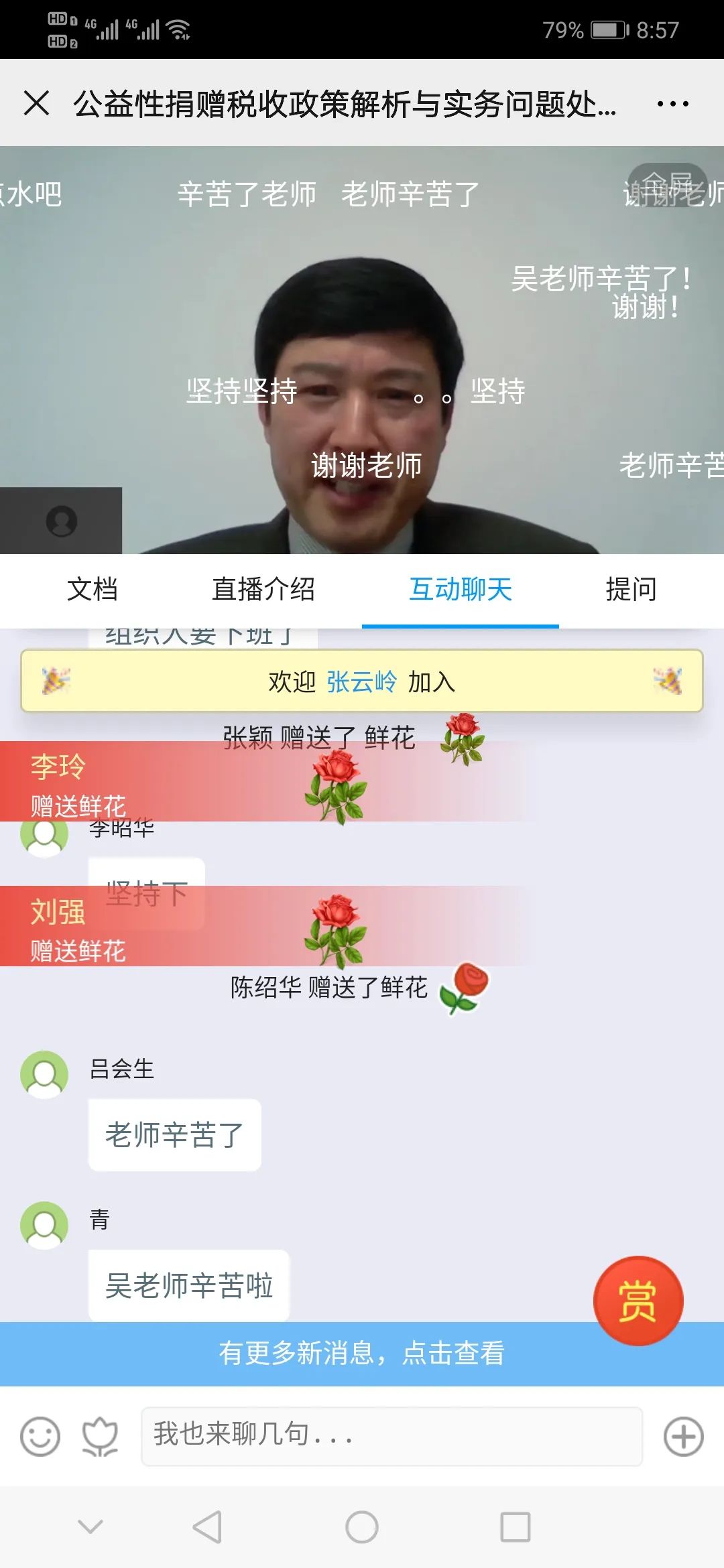This screenshot has height=1568, width=724.
Task: Go back with system navigation
Action: pos(207,1527)
